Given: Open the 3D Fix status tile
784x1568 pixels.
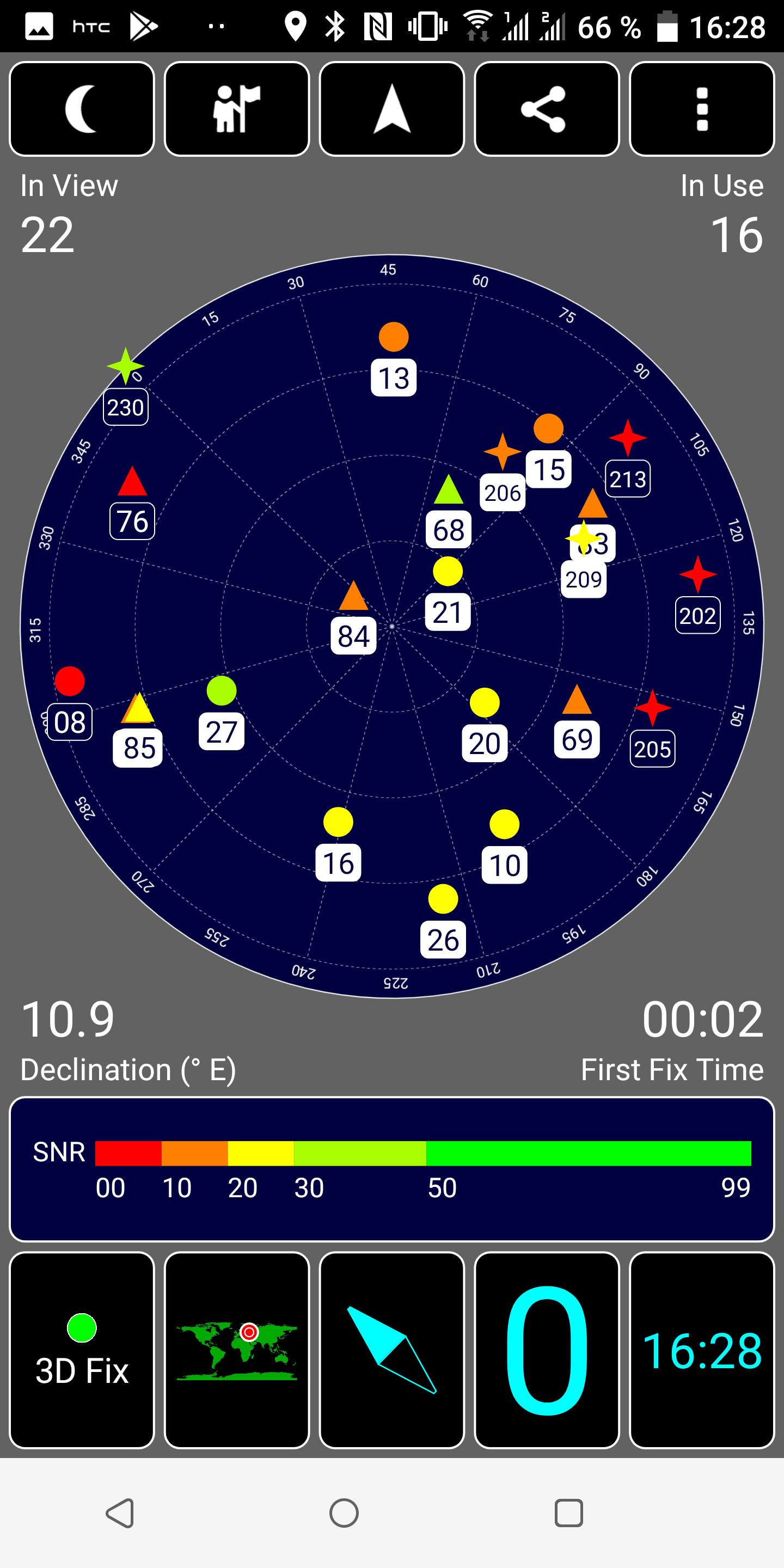Looking at the screenshot, I should 82,1350.
